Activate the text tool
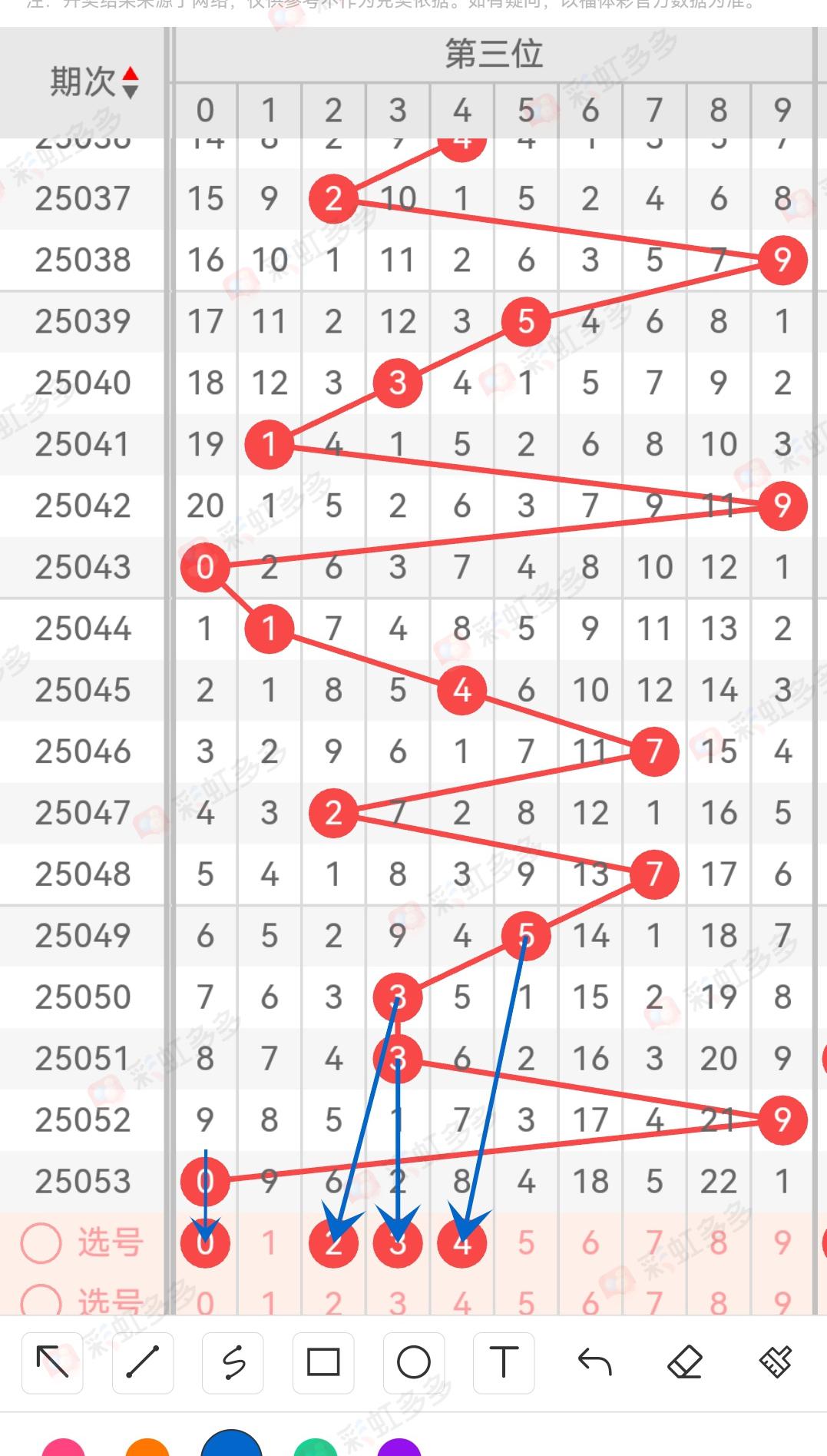The width and height of the screenshot is (827, 1456). click(504, 1363)
